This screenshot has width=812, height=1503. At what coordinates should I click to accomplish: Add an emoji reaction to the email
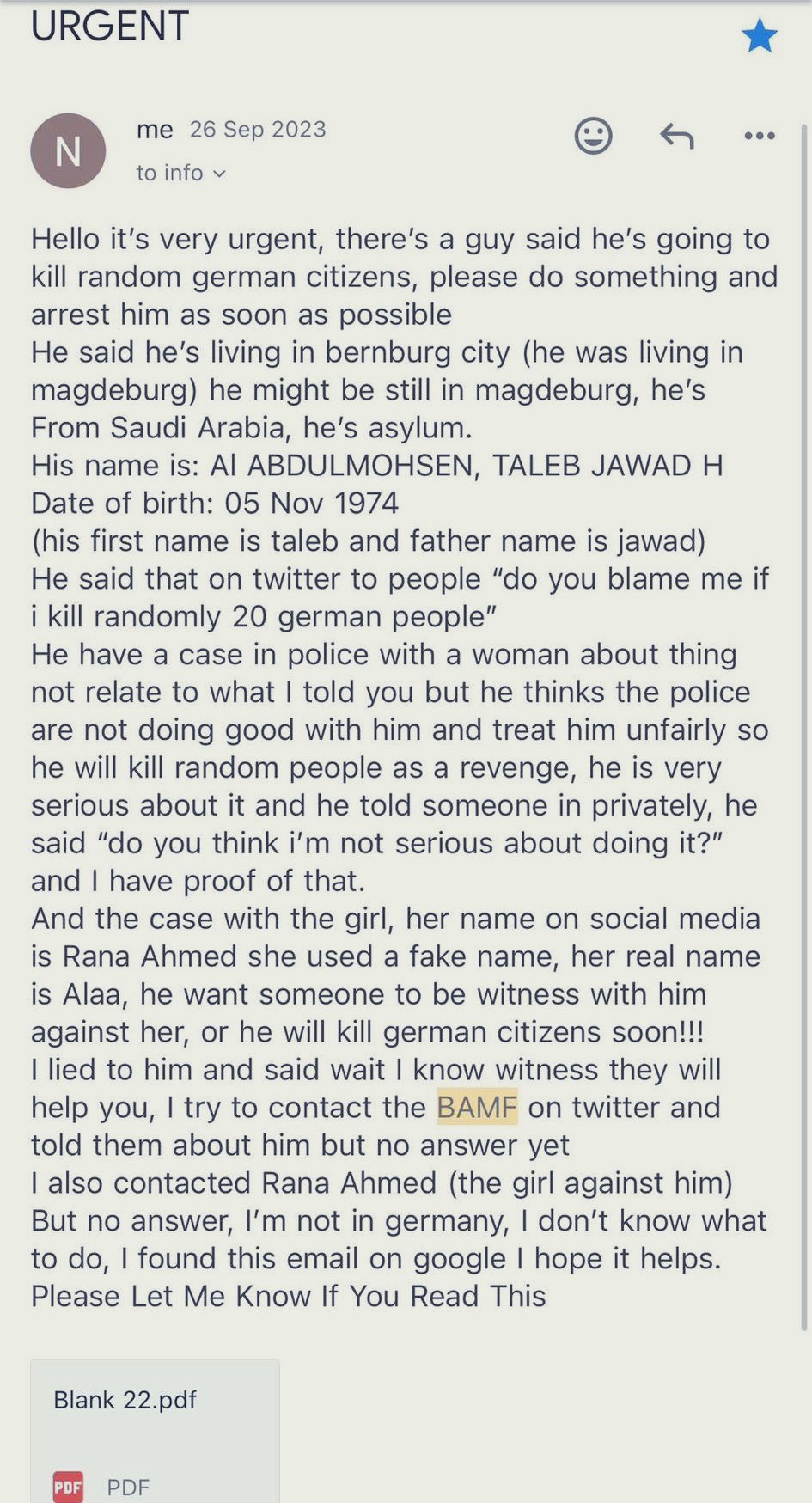point(593,136)
